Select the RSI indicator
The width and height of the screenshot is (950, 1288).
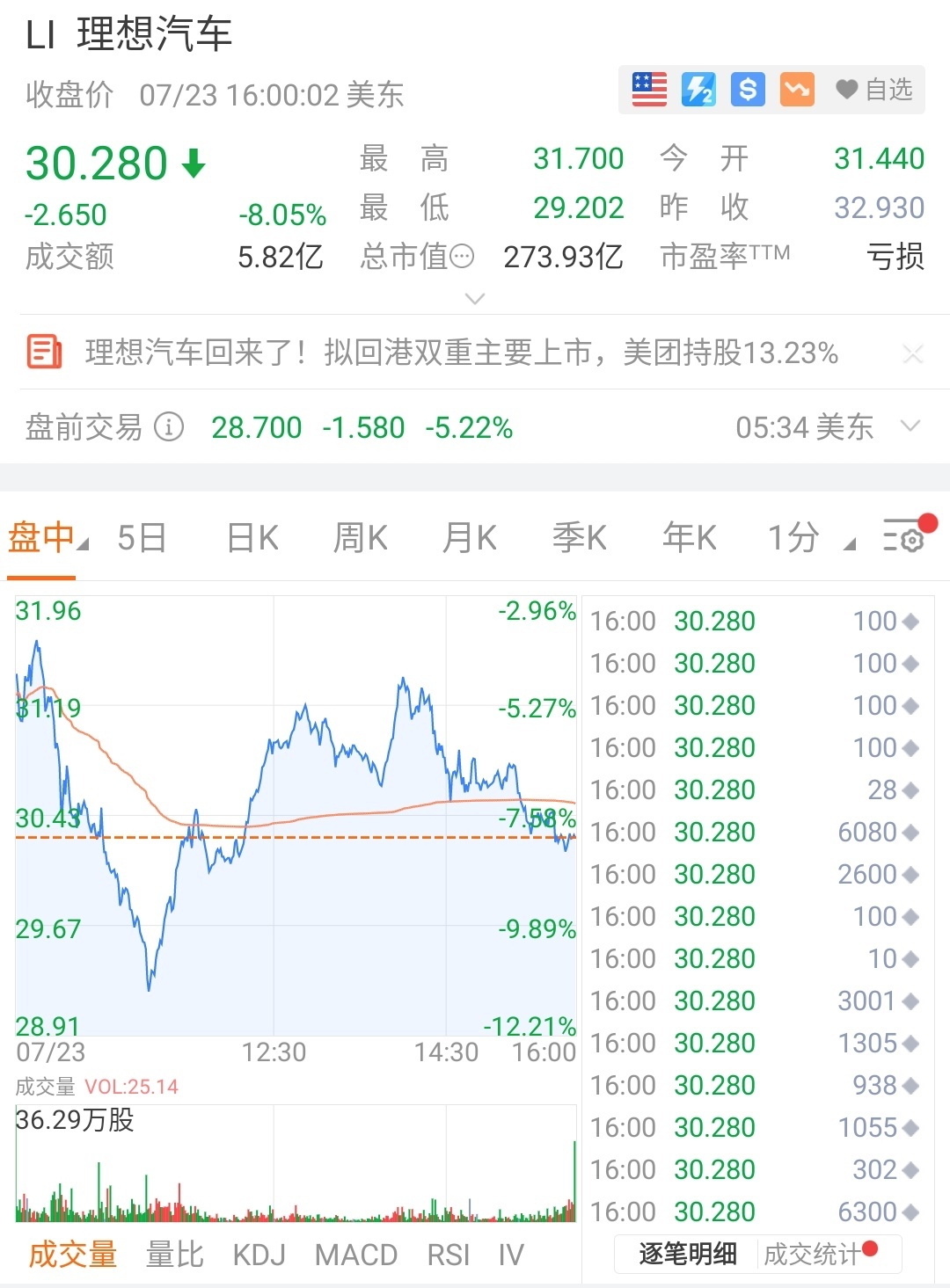(449, 1255)
